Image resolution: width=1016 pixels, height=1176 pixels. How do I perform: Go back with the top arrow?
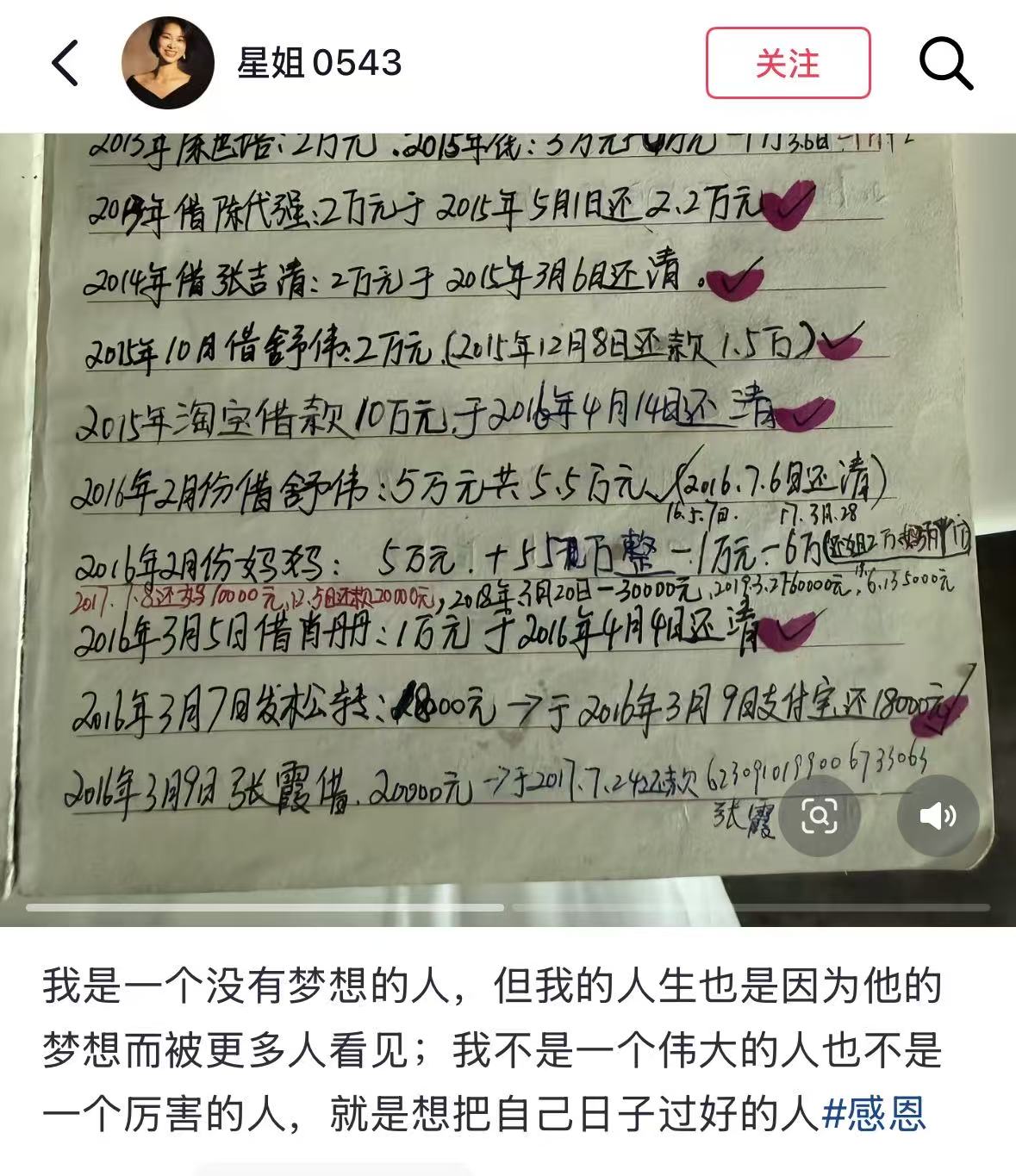(x=66, y=63)
